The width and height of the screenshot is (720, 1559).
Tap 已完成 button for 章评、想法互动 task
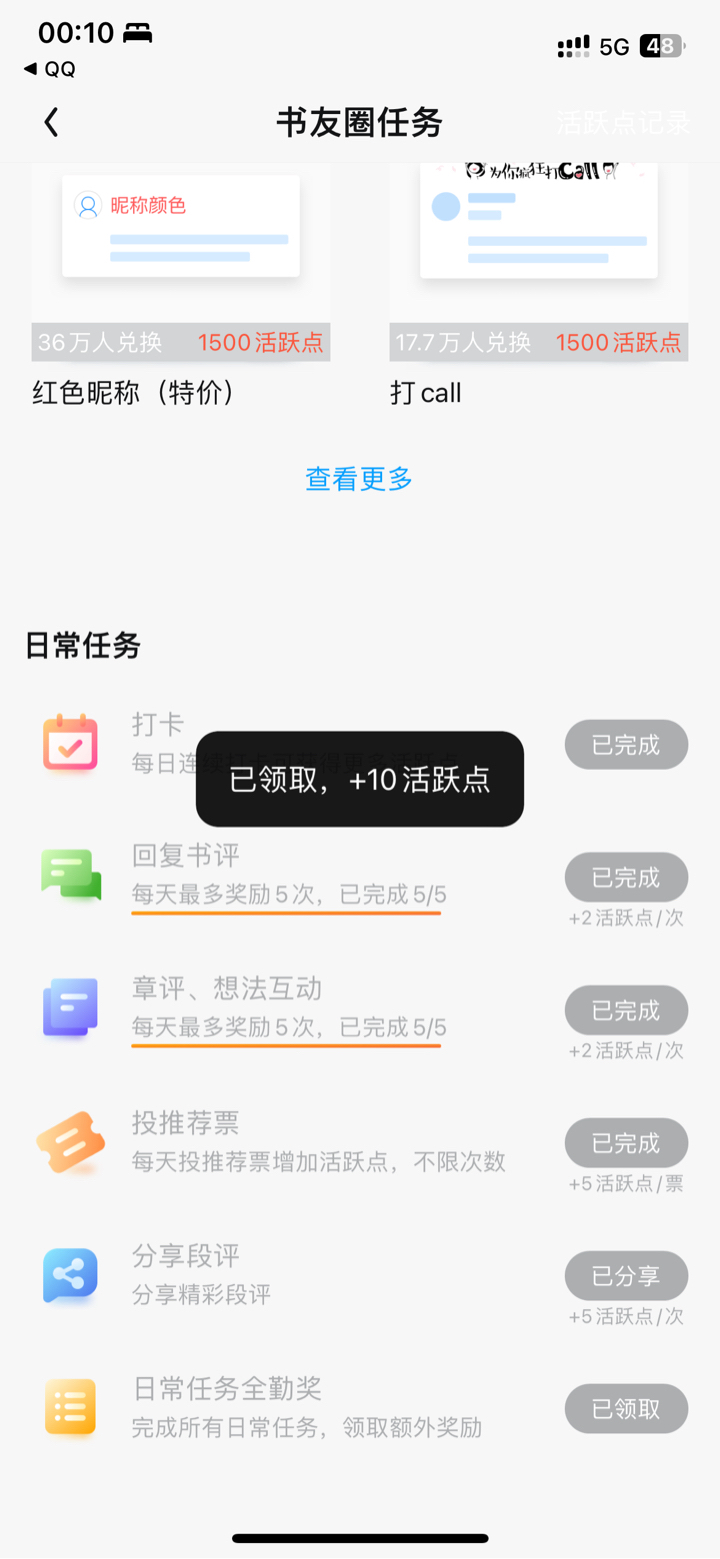[x=626, y=1010]
